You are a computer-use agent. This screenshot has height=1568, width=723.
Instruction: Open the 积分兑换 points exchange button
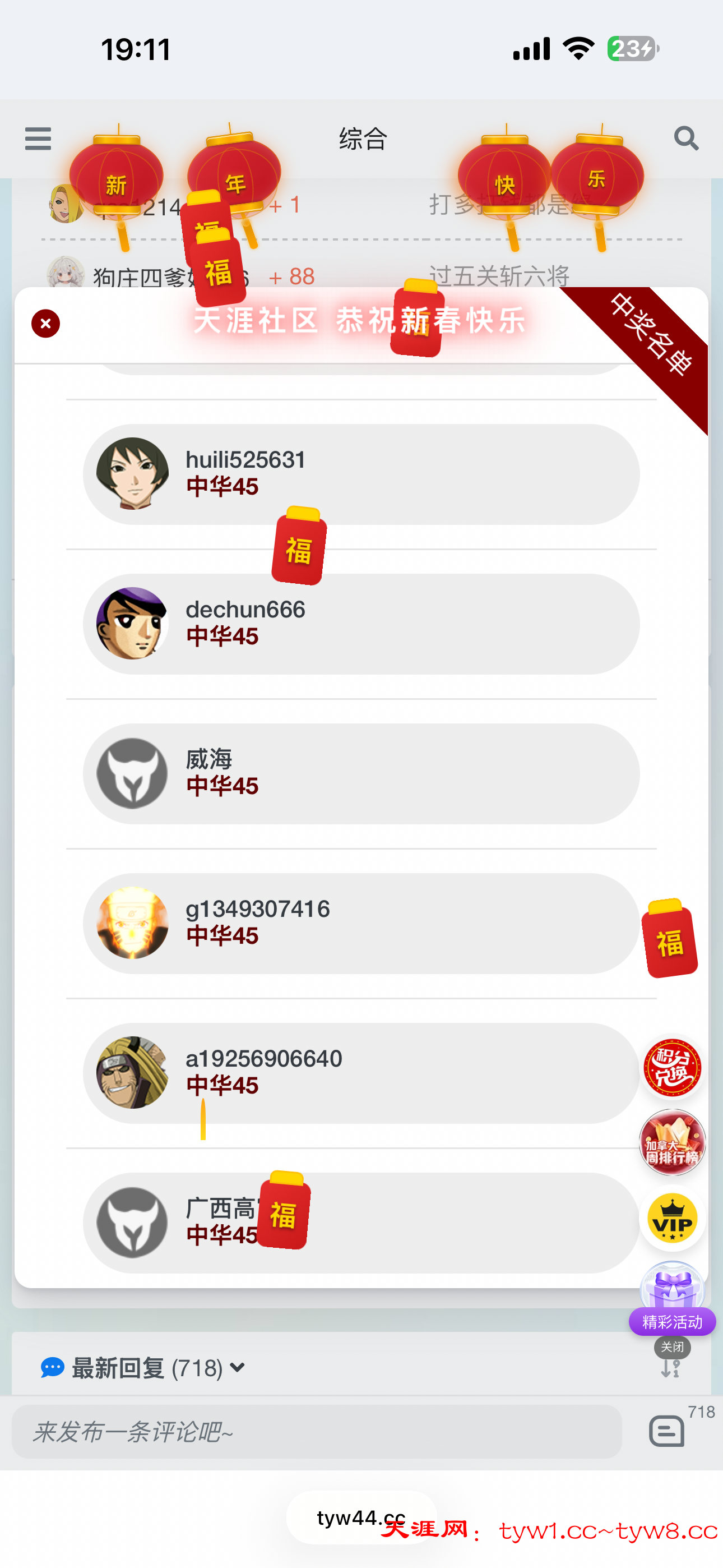[672, 1068]
